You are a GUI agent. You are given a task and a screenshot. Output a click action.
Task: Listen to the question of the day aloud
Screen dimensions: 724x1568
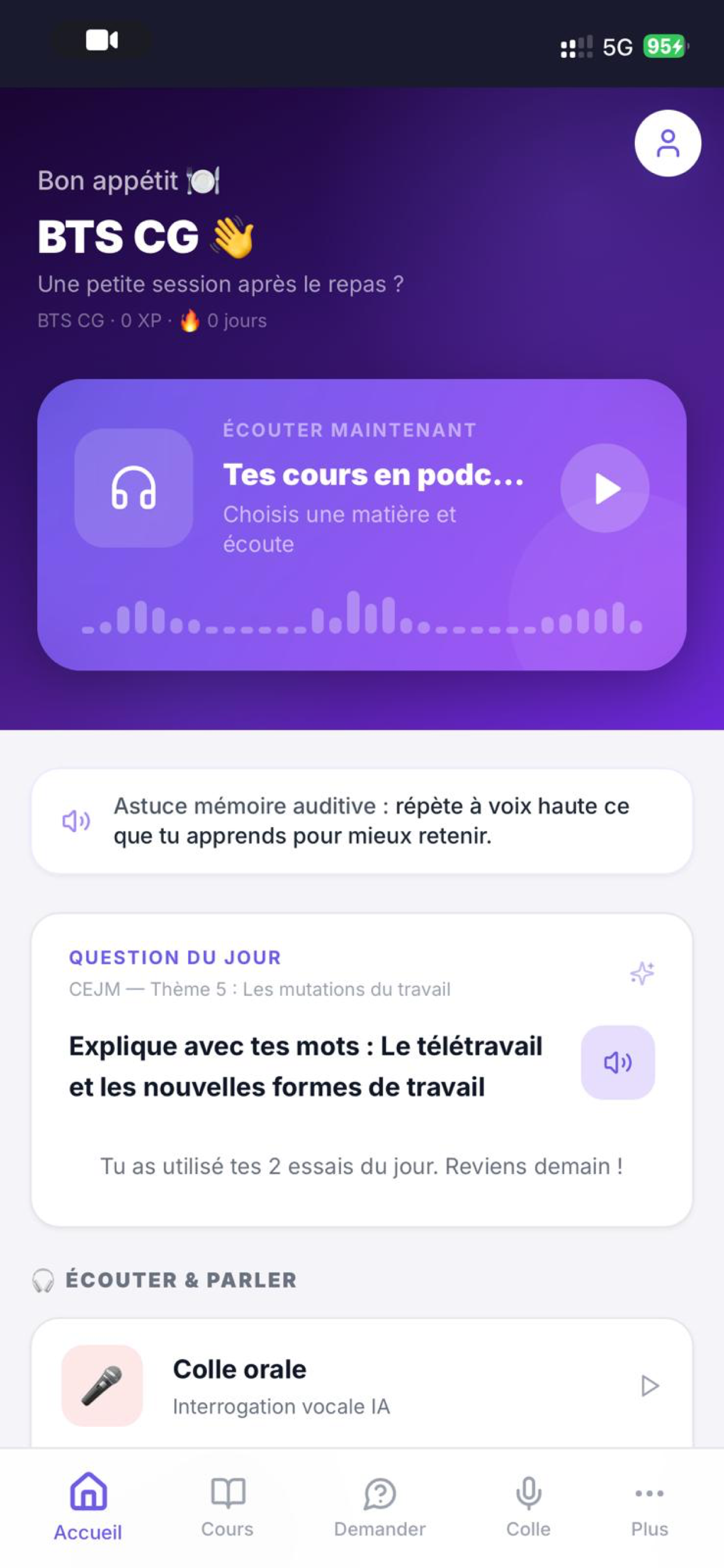point(617,1063)
